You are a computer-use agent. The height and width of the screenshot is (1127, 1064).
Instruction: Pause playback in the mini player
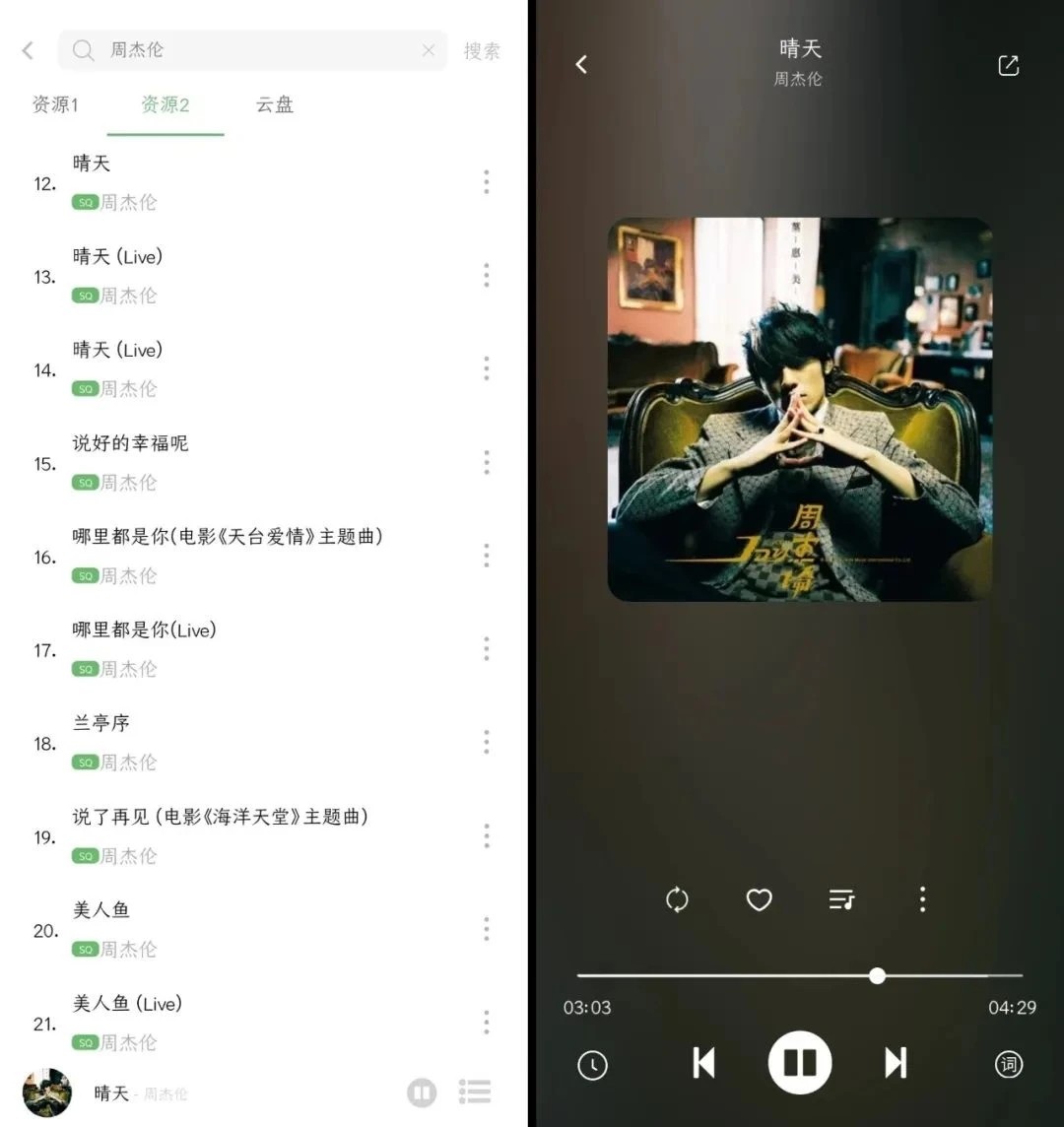tap(422, 1093)
